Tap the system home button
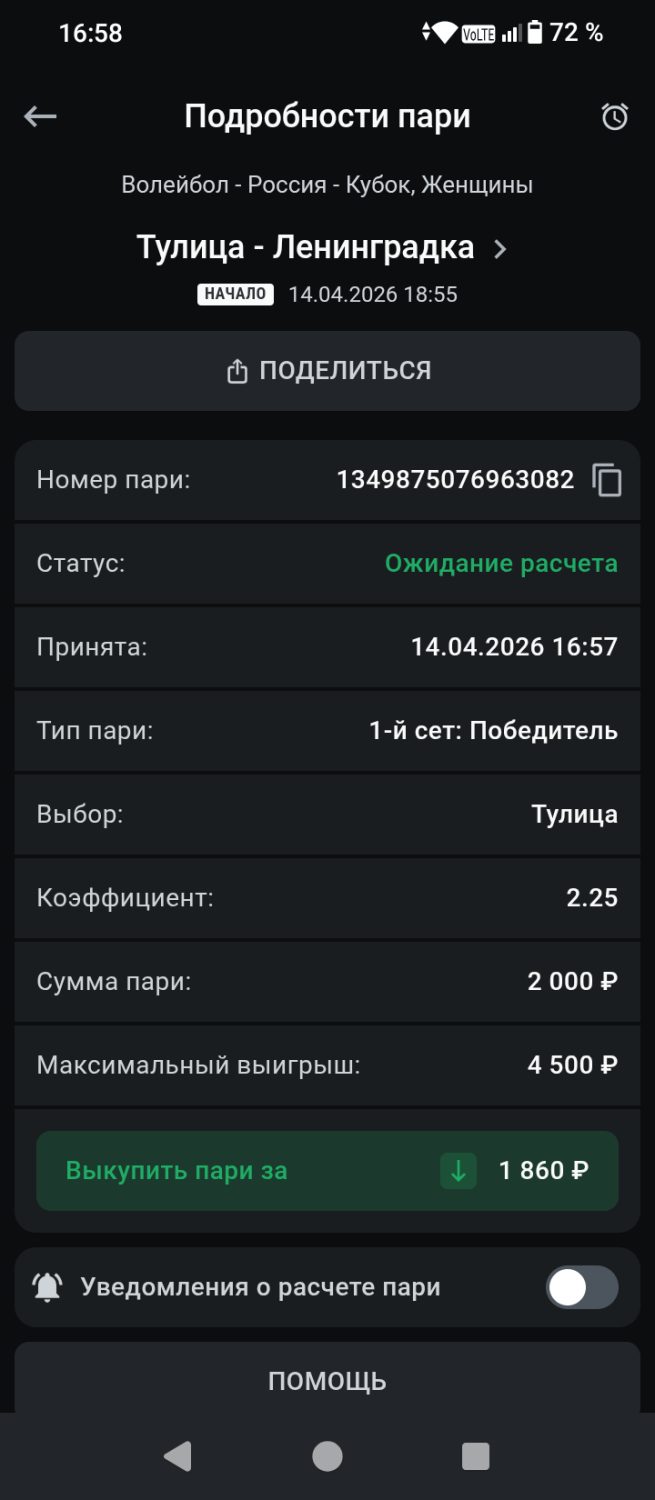This screenshot has width=655, height=1500. click(327, 1456)
